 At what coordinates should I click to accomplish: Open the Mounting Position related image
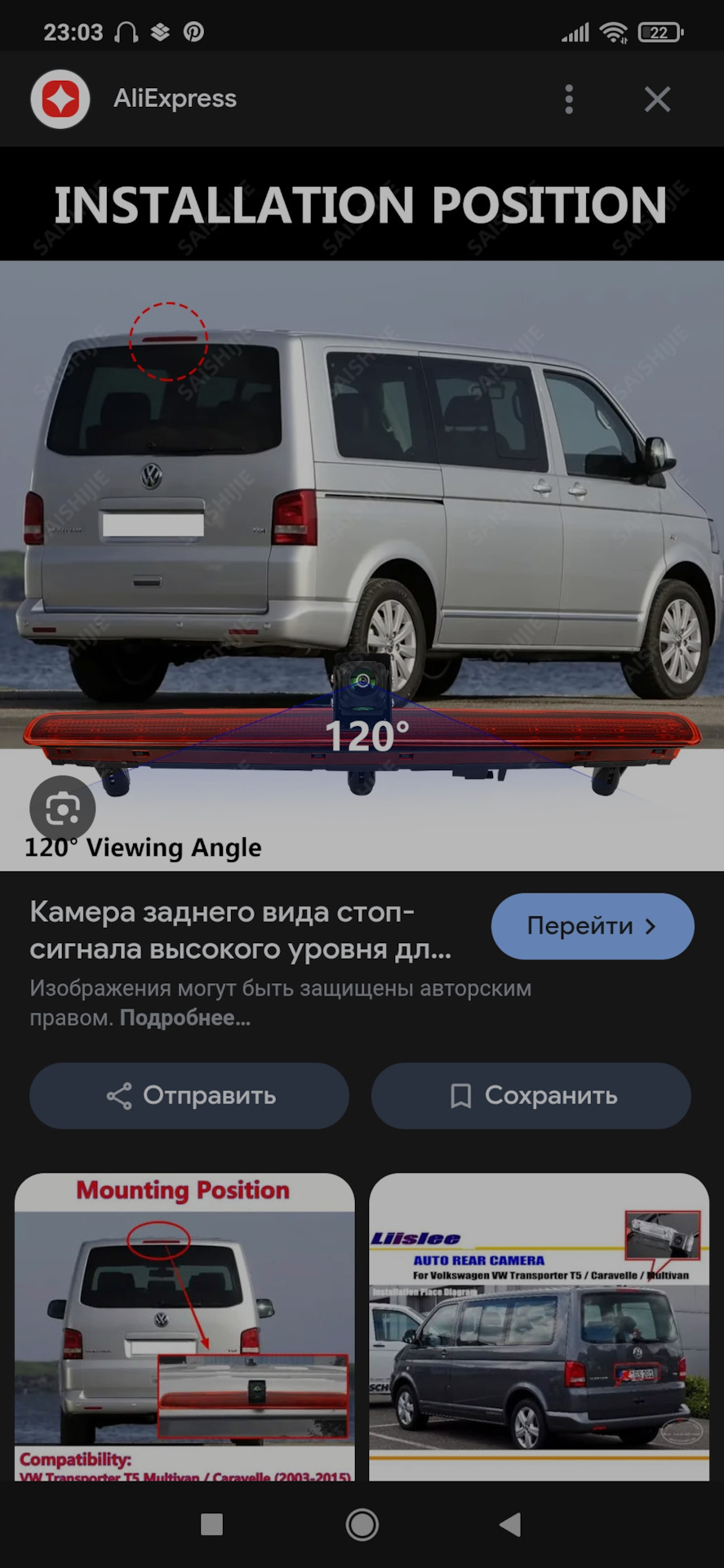184,1327
